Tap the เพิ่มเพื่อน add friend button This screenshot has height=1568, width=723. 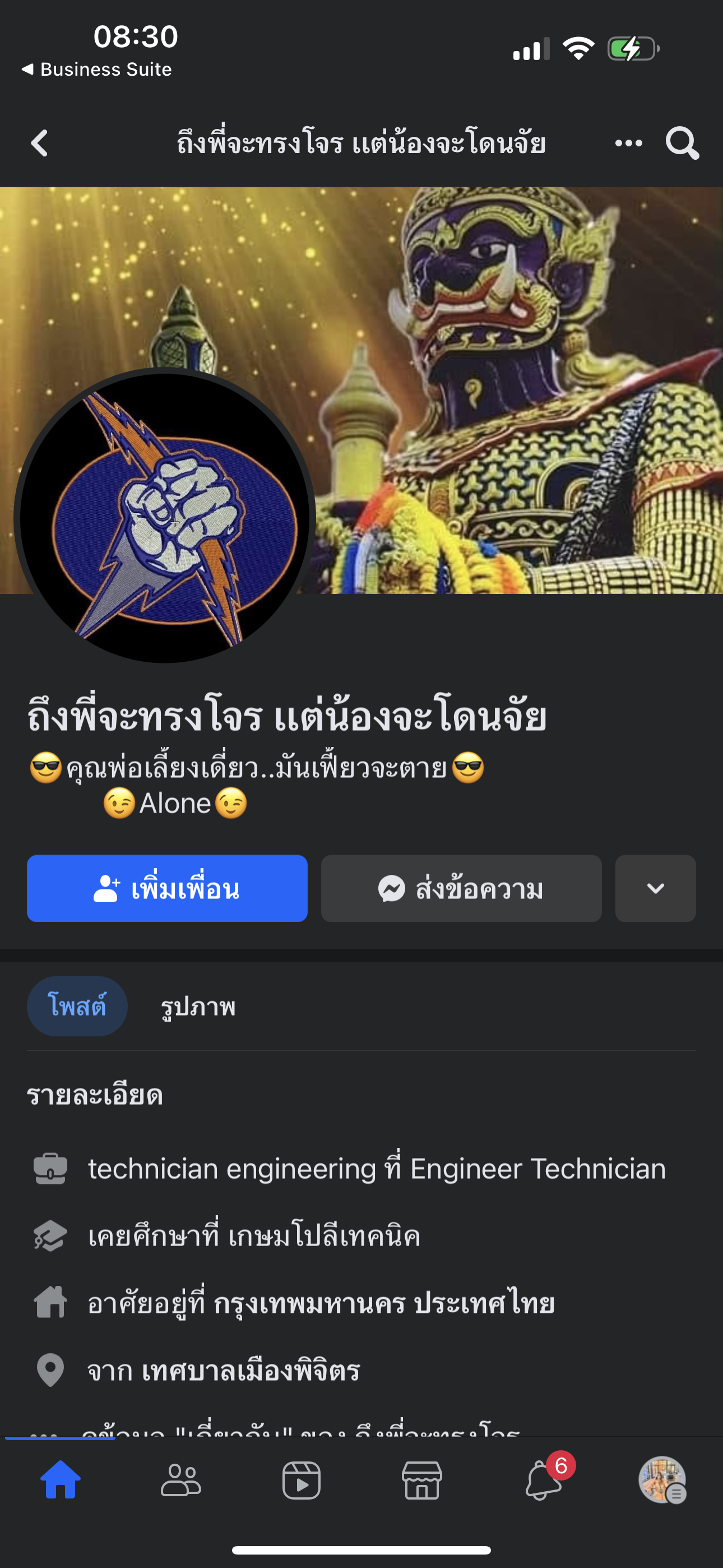coord(167,888)
